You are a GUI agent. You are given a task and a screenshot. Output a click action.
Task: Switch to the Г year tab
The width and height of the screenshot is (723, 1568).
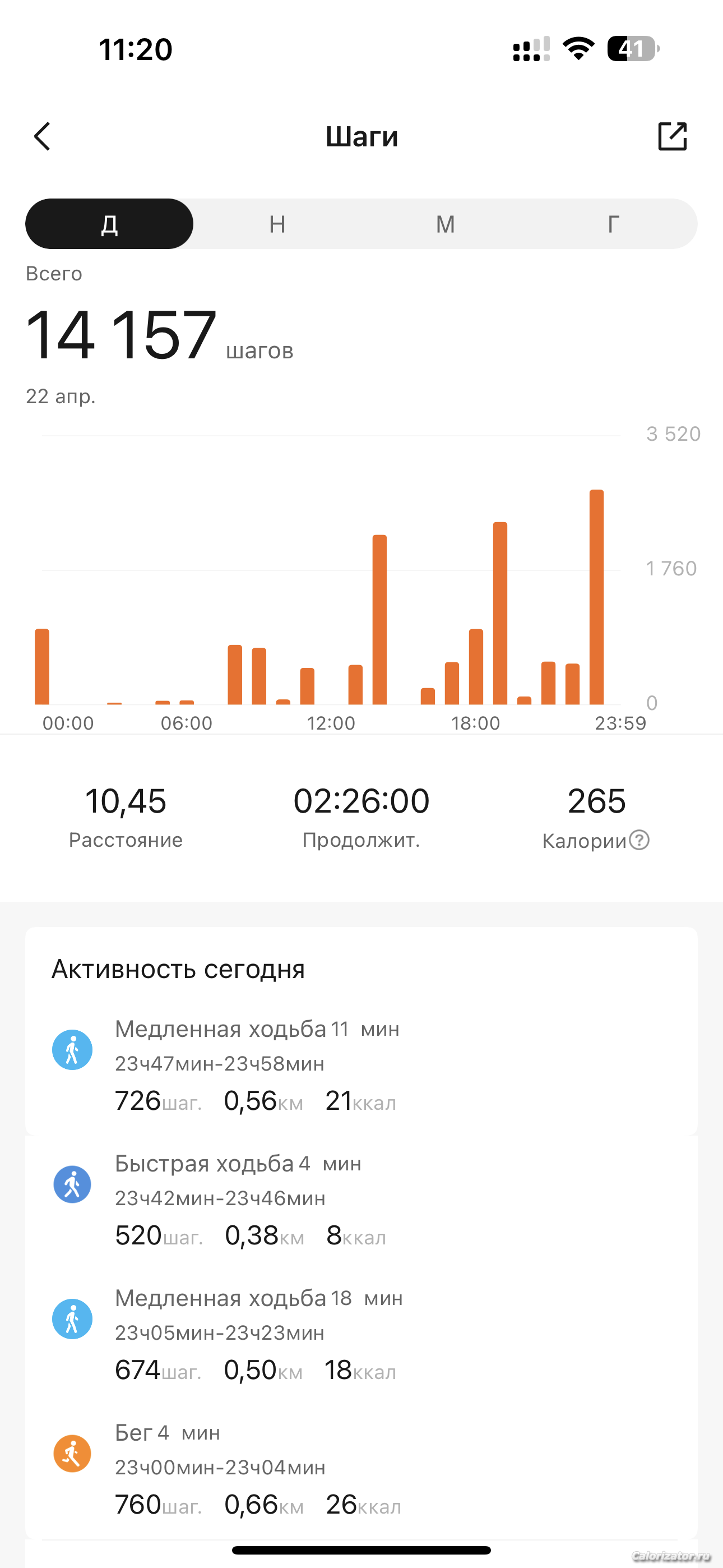point(614,224)
